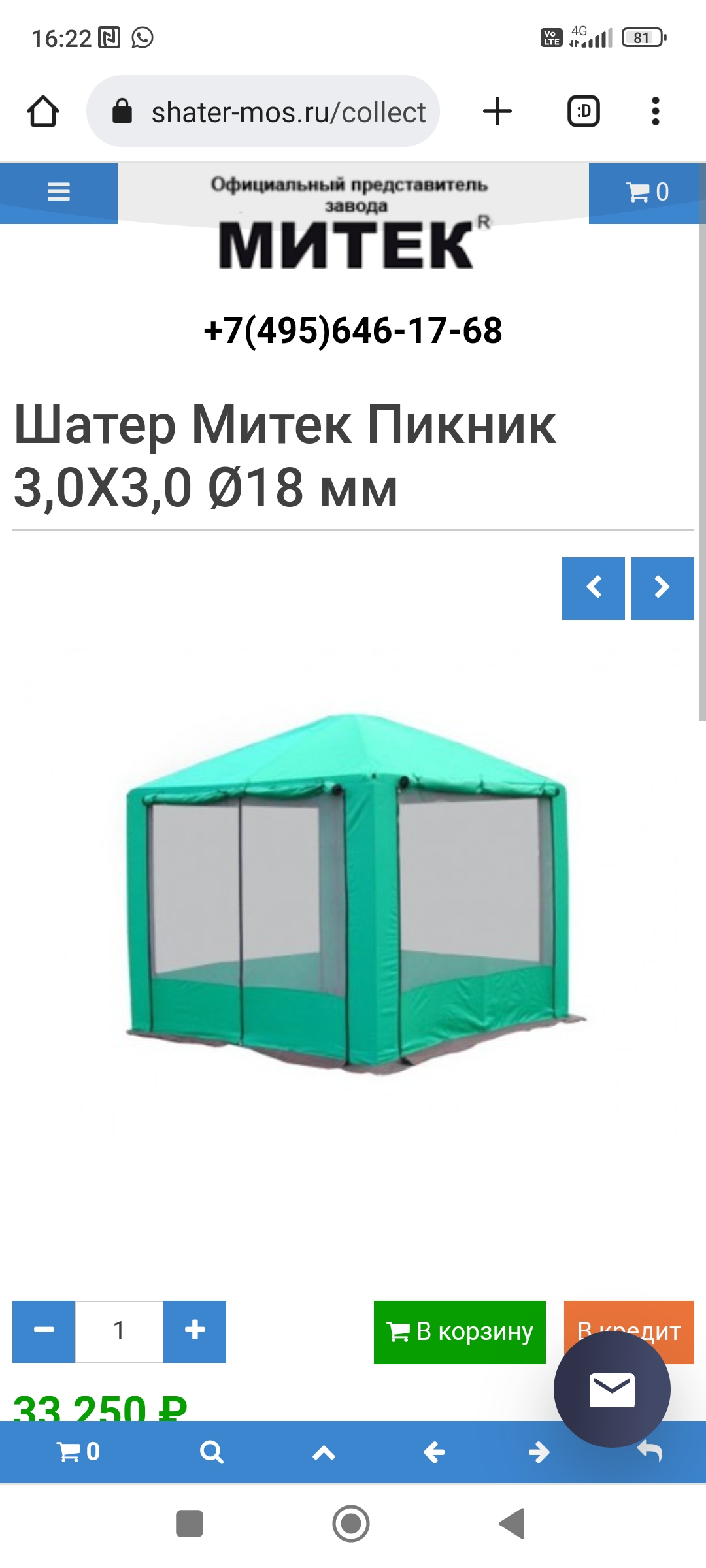Viewport: 706px width, 1568px height.
Task: Open the mail chat floating button
Action: (612, 1389)
